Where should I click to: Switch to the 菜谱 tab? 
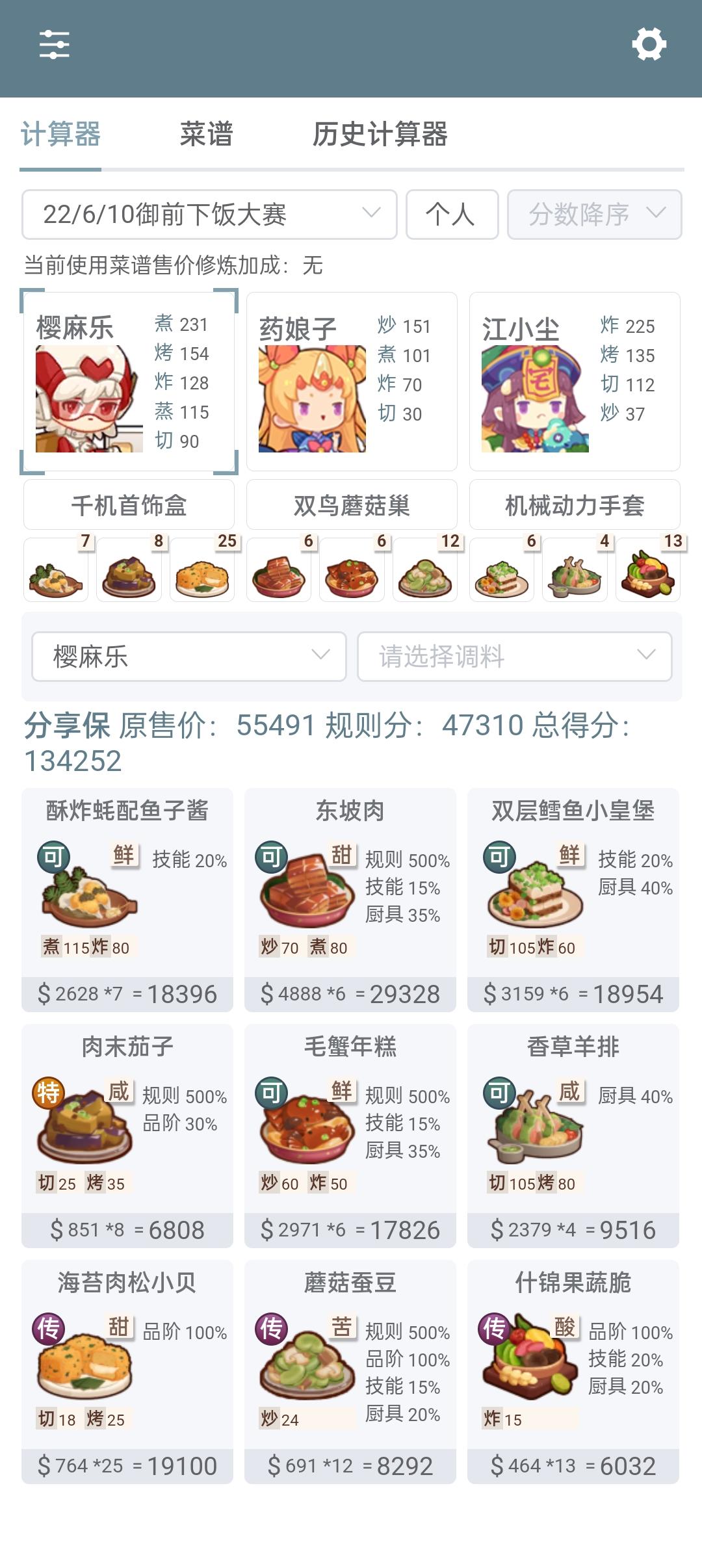206,135
